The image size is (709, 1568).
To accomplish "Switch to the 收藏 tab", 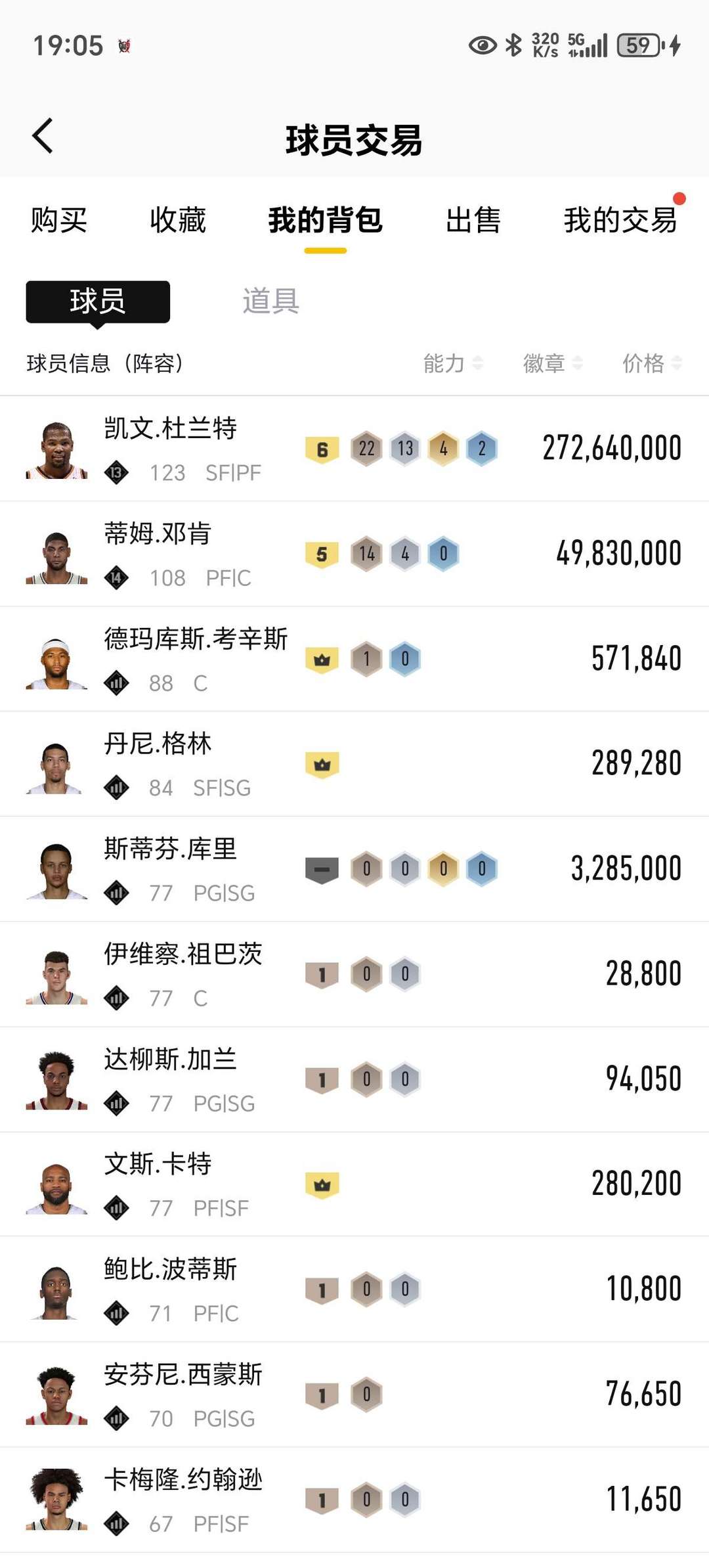I will [x=178, y=220].
